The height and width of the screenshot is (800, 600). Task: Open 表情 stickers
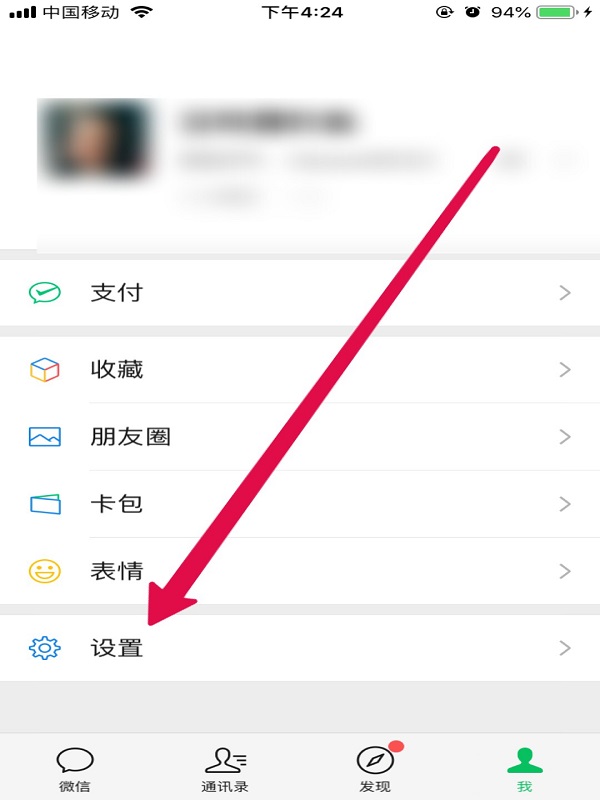[x=300, y=571]
